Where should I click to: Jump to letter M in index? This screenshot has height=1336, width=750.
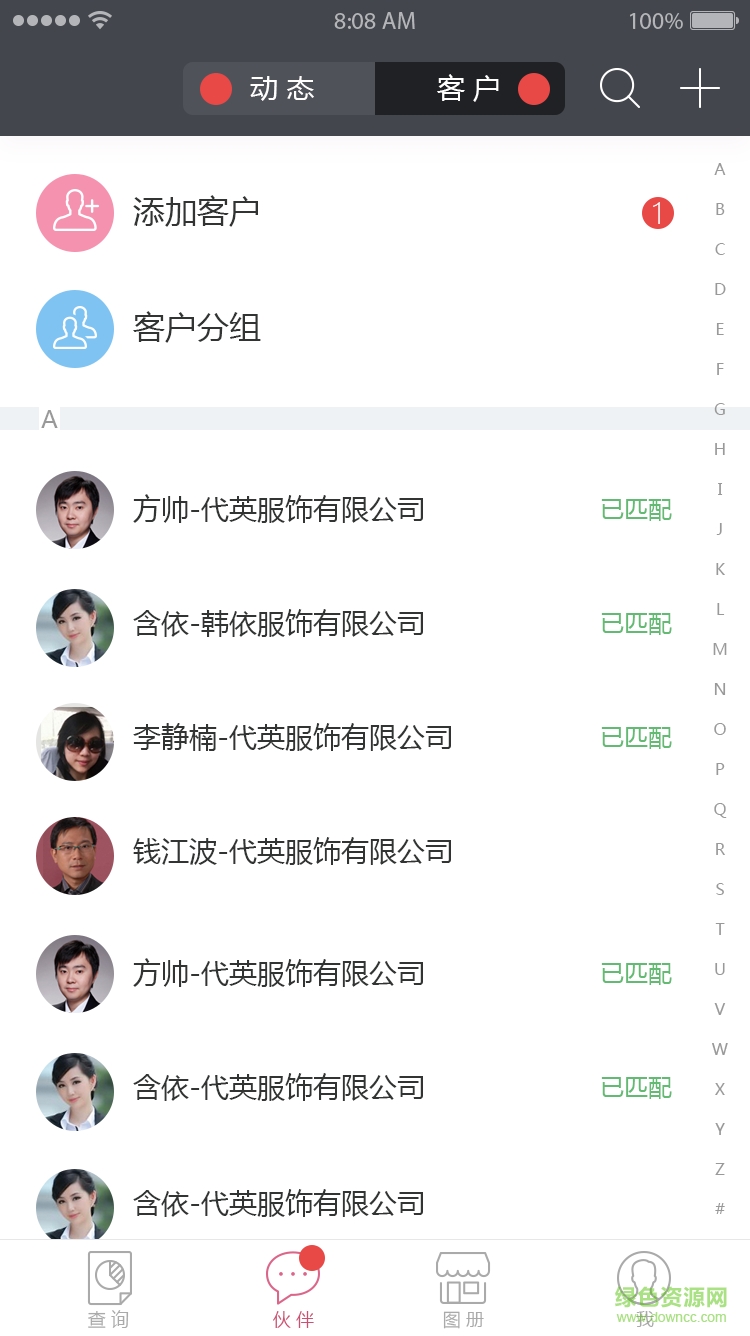pyautogui.click(x=720, y=649)
